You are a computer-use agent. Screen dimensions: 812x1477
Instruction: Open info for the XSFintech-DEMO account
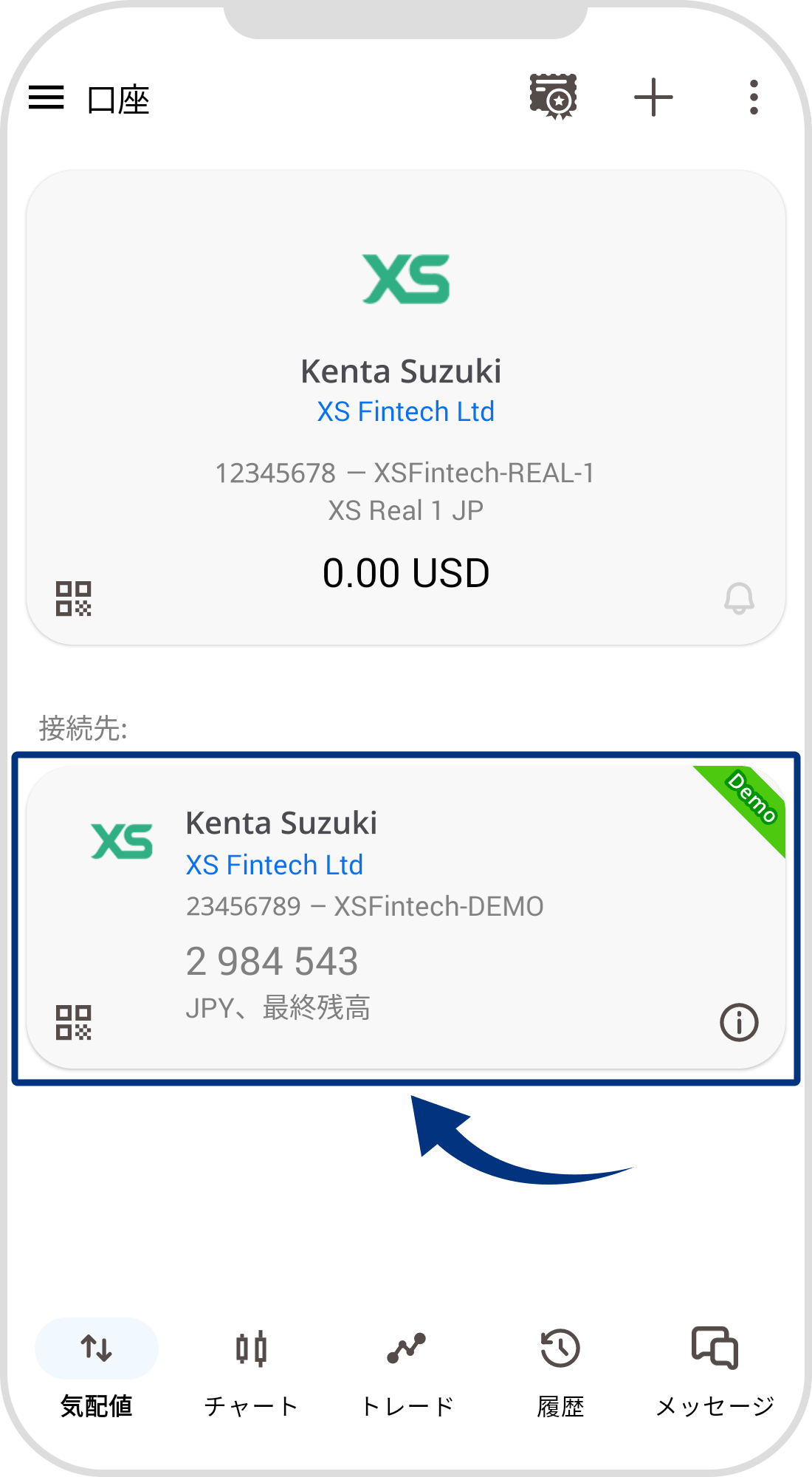[x=740, y=1023]
